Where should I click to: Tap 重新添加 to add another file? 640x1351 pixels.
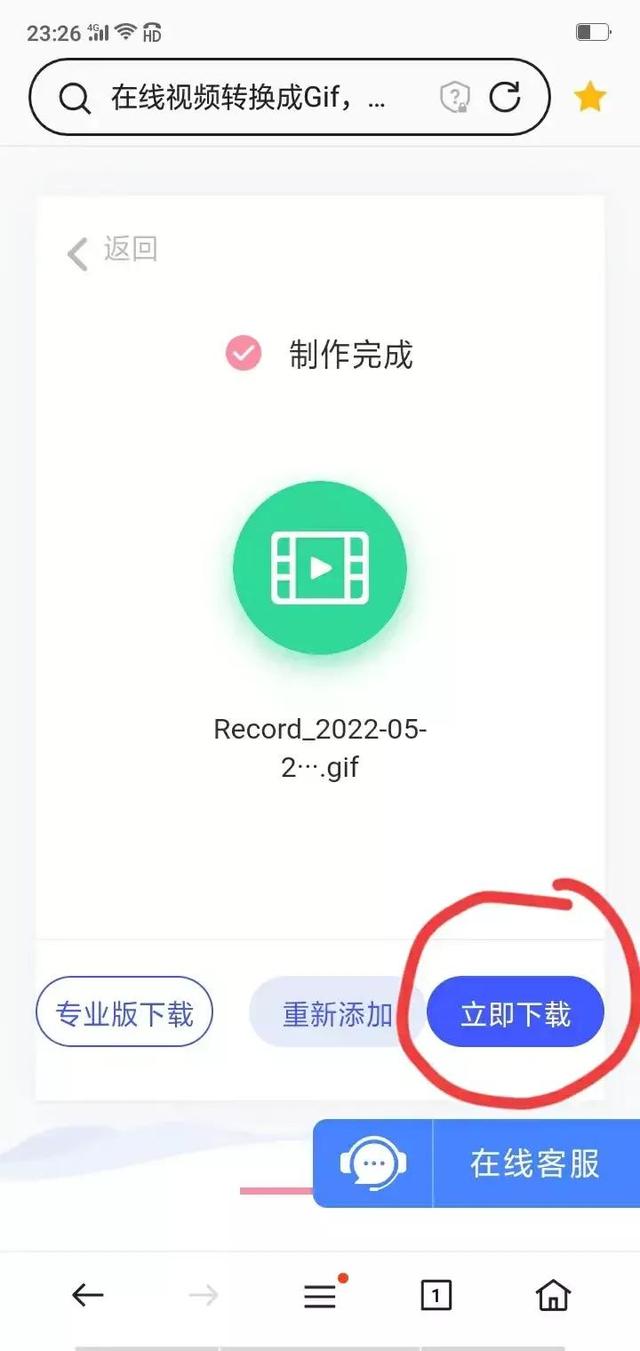[336, 1015]
